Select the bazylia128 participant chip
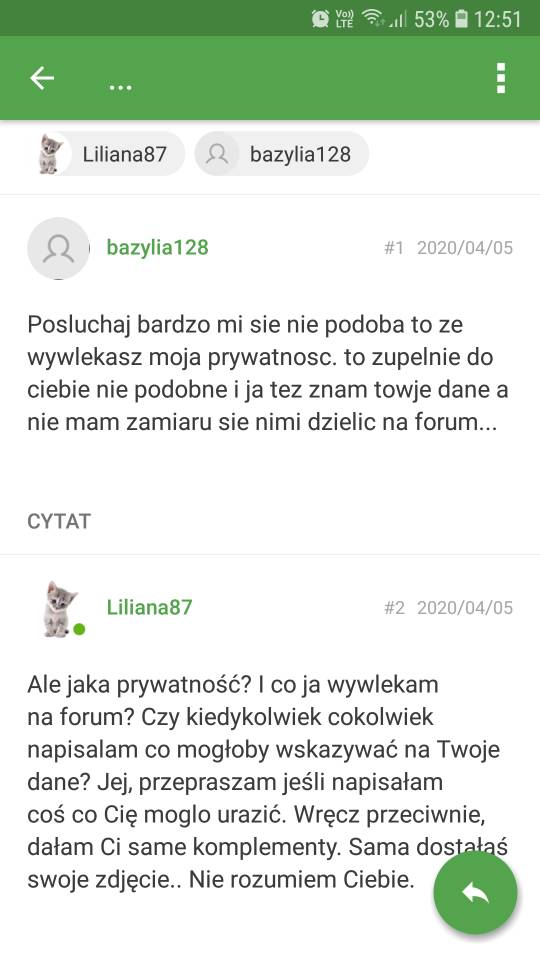The image size is (540, 960). 282,154
